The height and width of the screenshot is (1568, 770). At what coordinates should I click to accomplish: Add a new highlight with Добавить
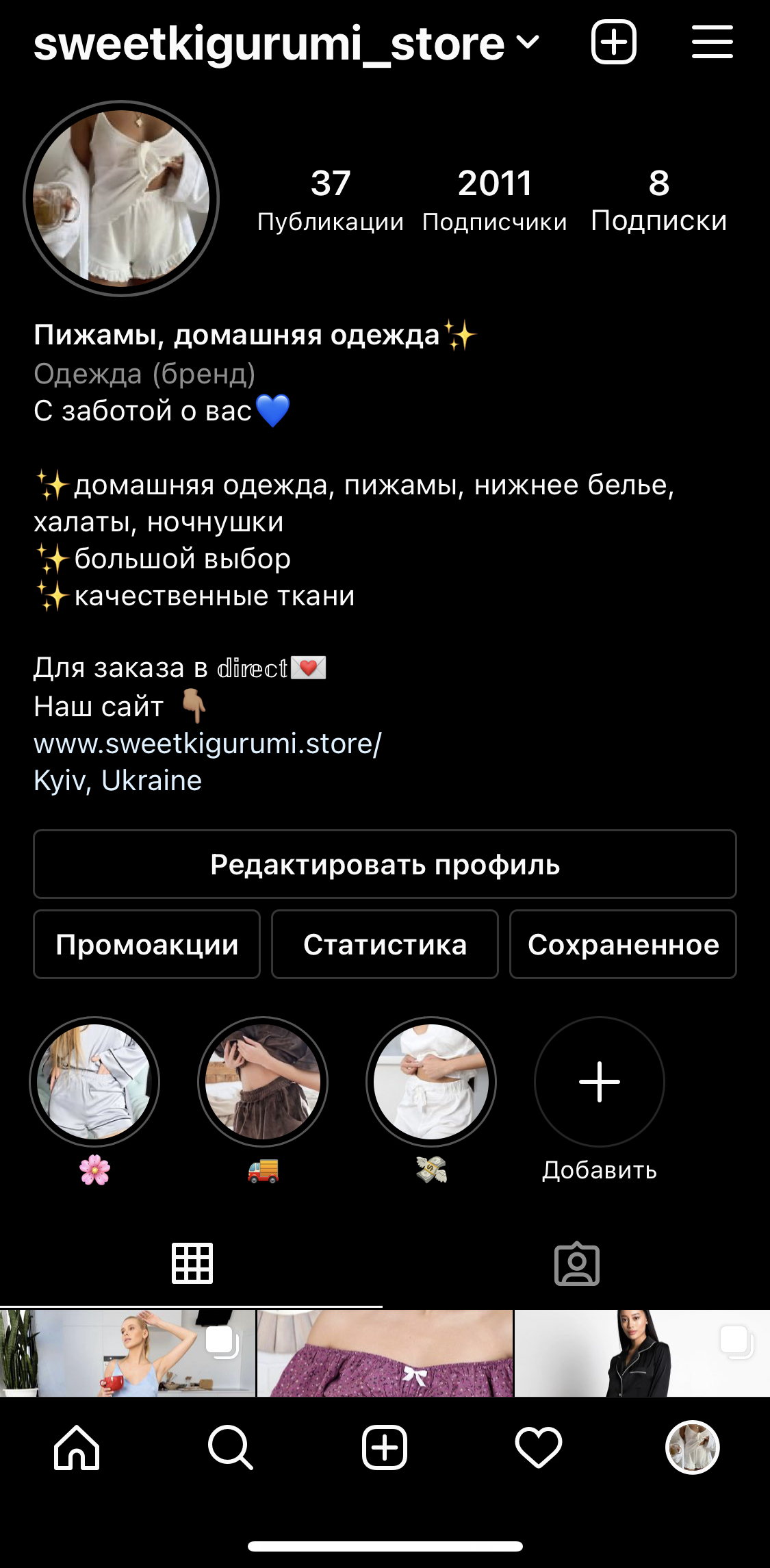coord(600,1083)
